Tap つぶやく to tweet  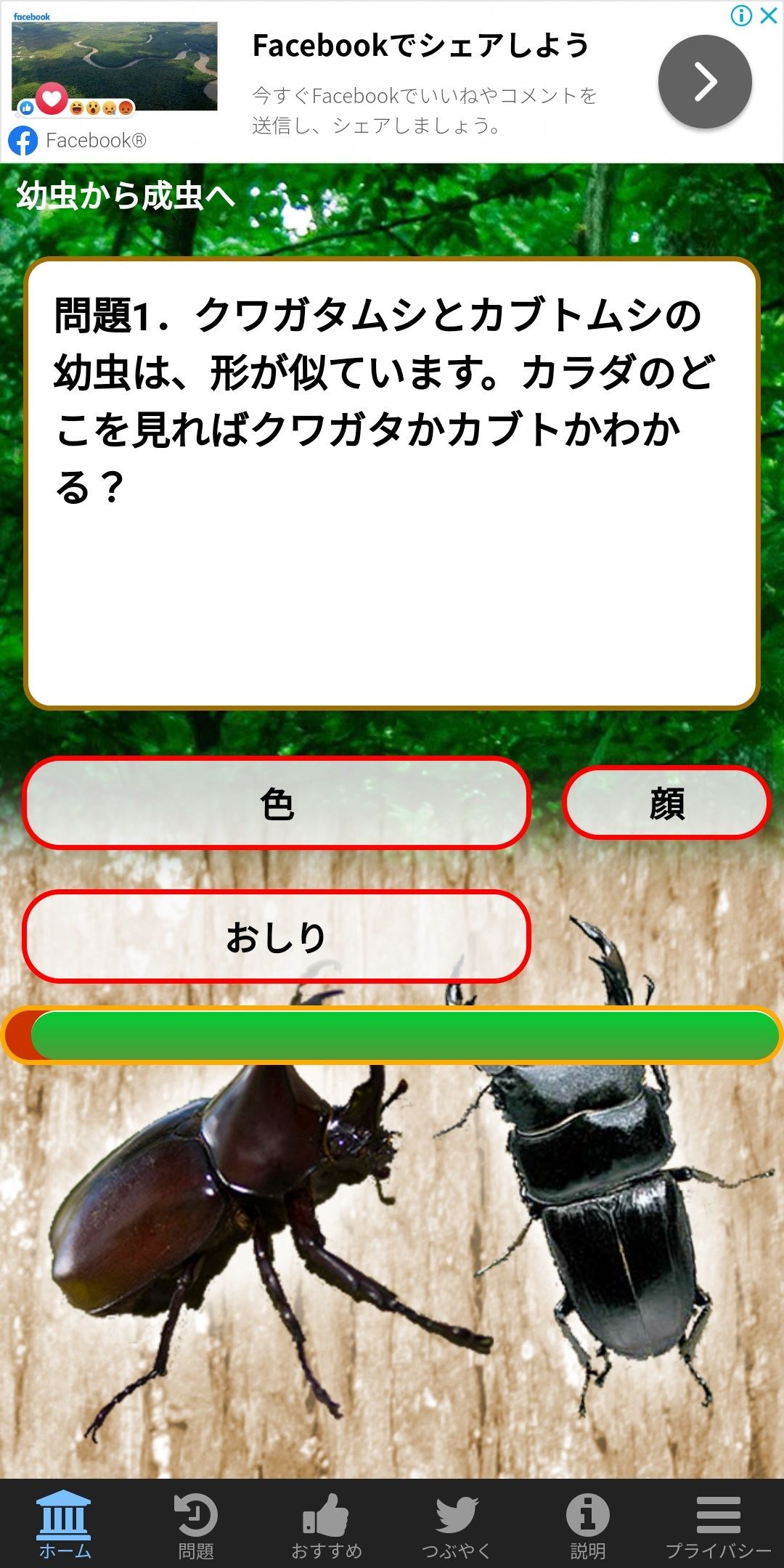click(457, 1524)
